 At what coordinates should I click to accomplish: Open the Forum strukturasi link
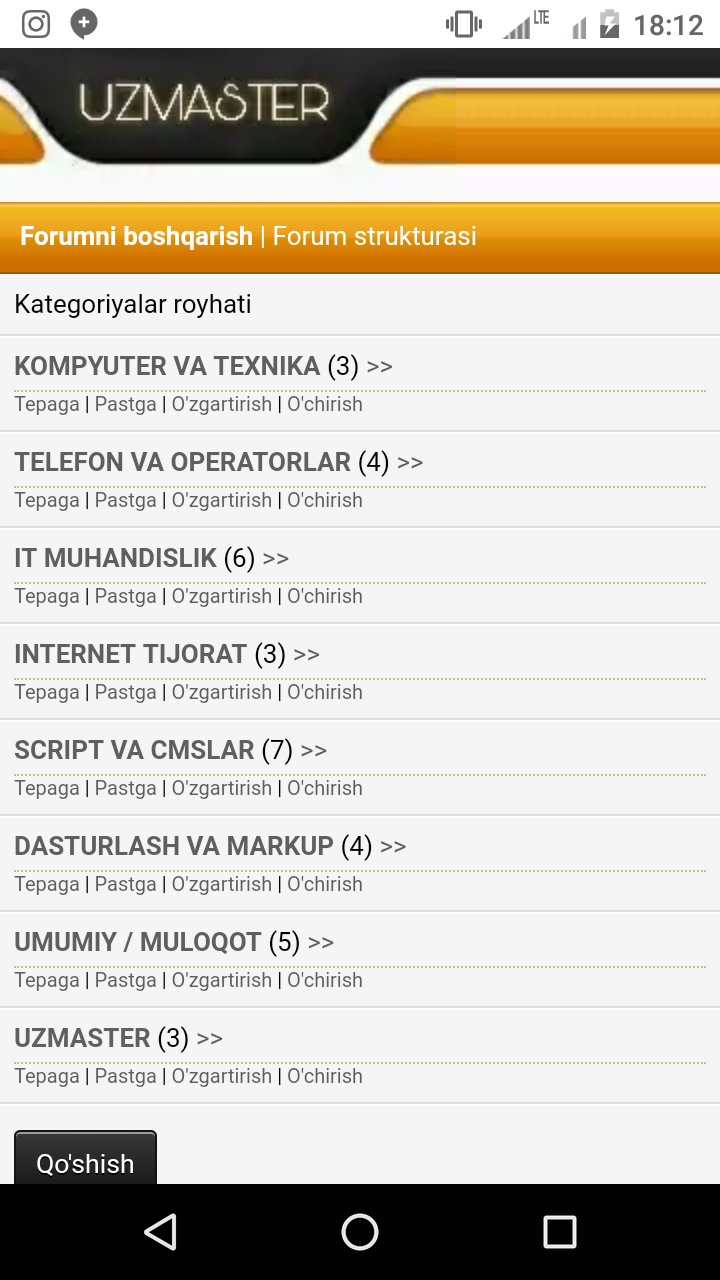pyautogui.click(x=374, y=237)
